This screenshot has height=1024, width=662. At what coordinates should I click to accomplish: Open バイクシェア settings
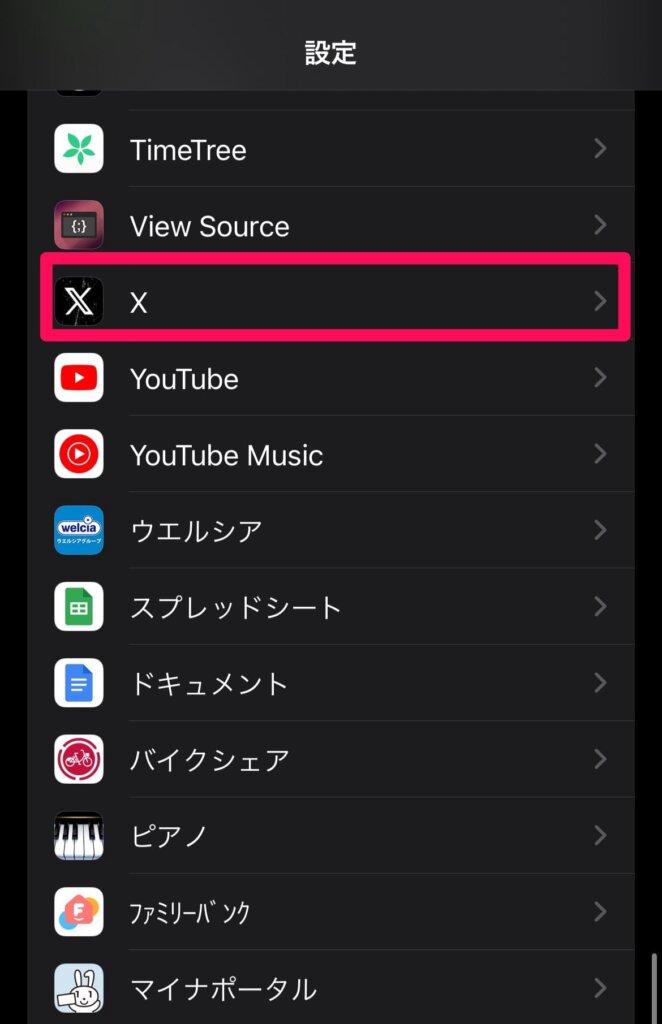tap(330, 760)
